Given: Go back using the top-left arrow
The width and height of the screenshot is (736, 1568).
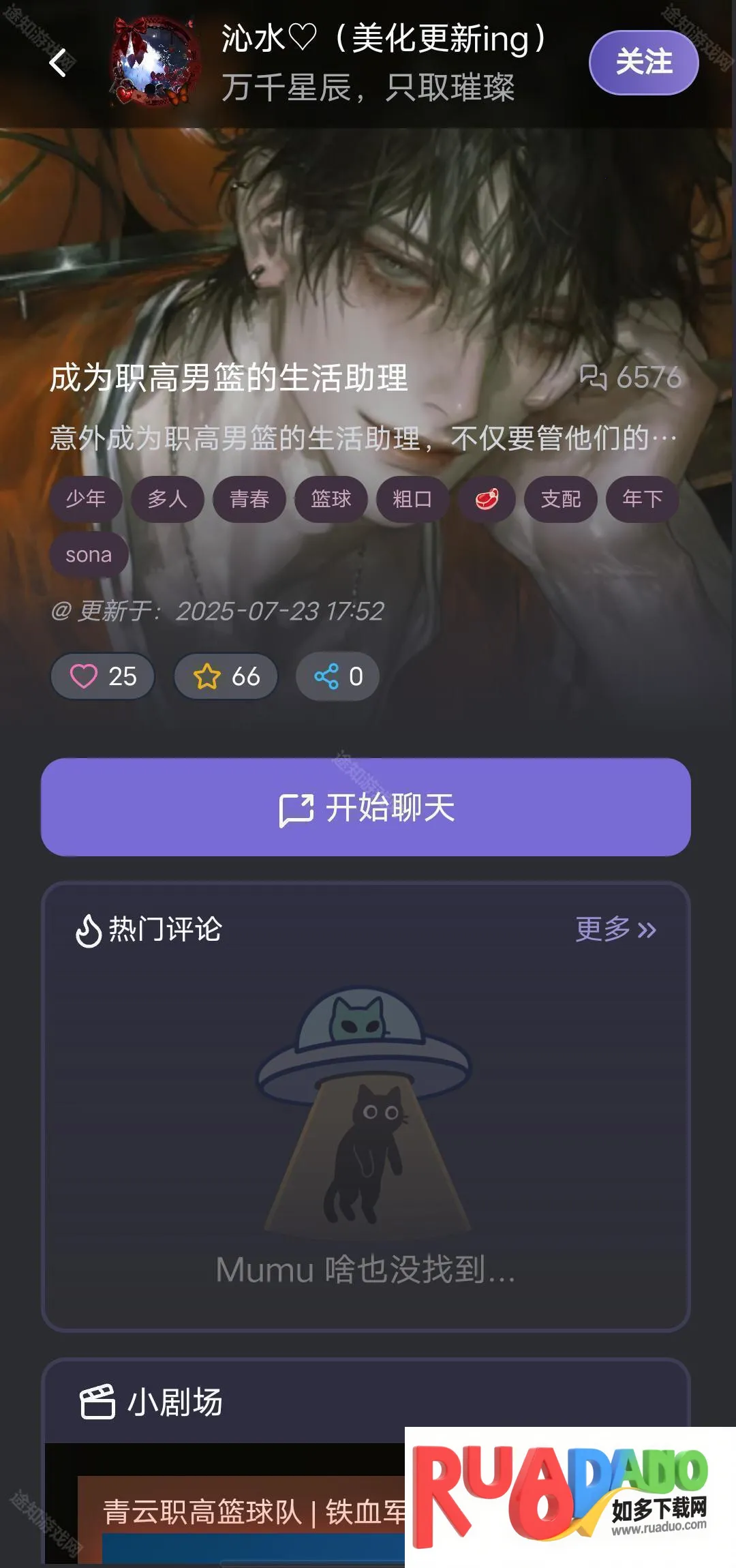Looking at the screenshot, I should coord(59,63).
